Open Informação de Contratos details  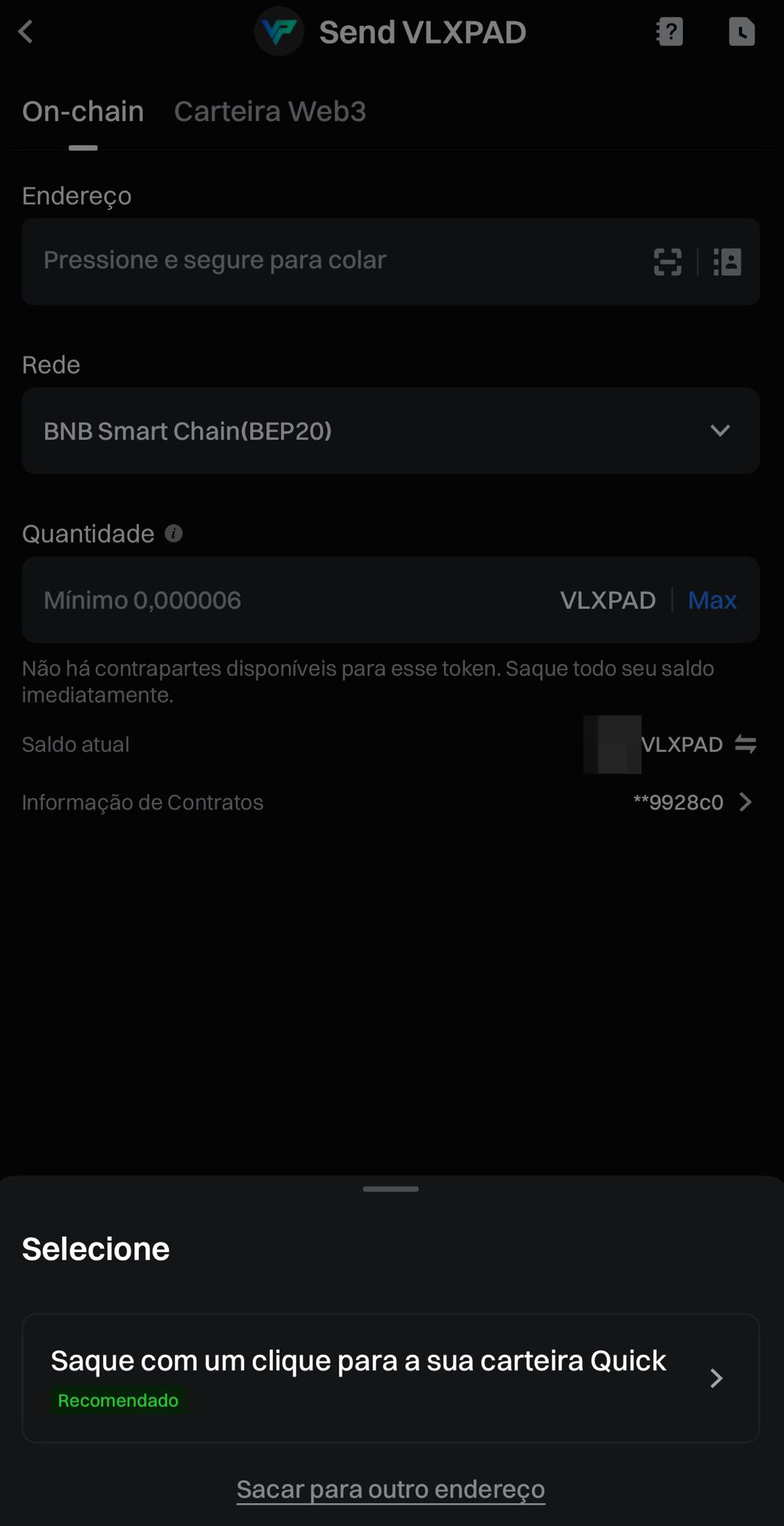click(x=745, y=802)
